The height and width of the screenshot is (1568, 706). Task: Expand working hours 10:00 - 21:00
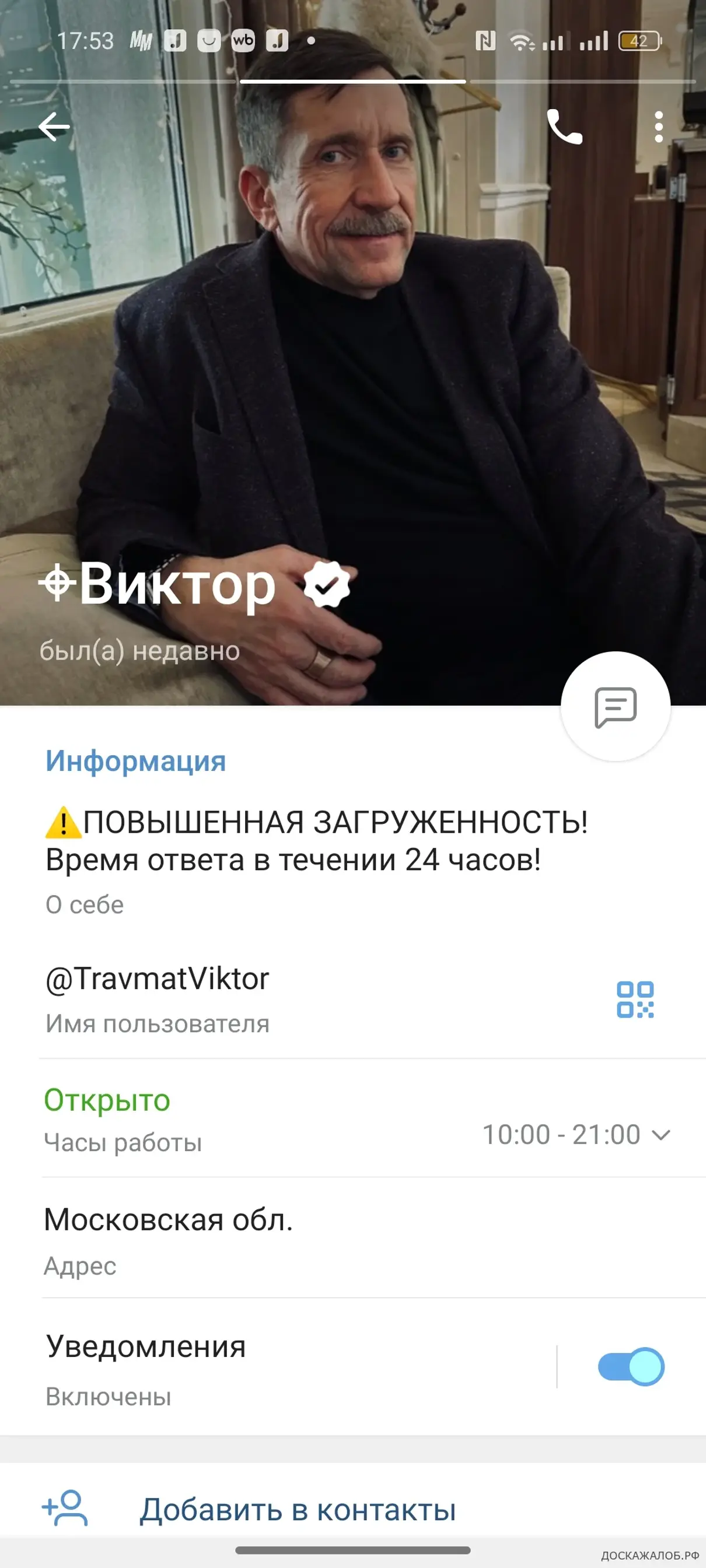point(576,1135)
